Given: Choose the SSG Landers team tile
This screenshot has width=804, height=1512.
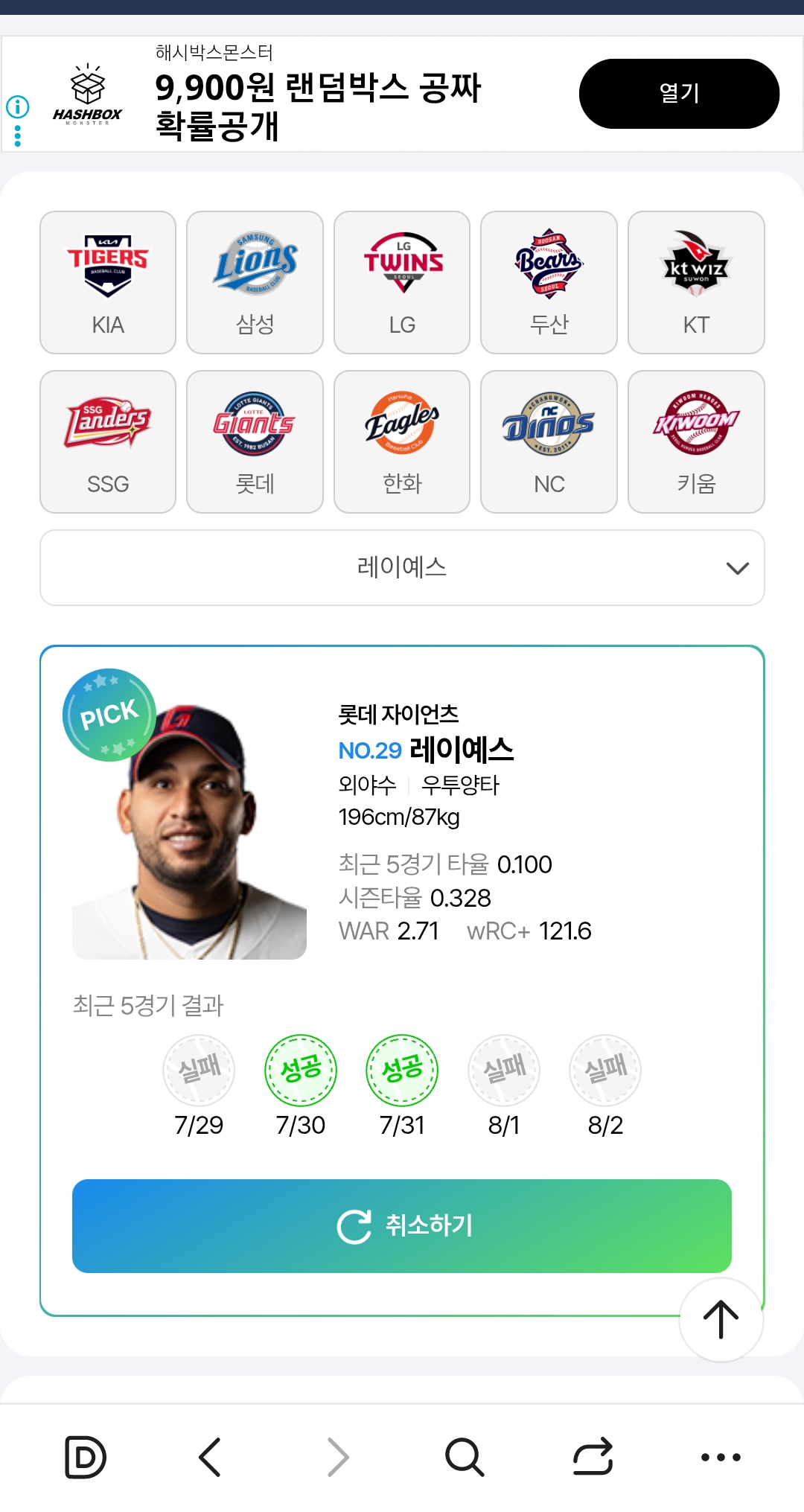Looking at the screenshot, I should tap(108, 441).
